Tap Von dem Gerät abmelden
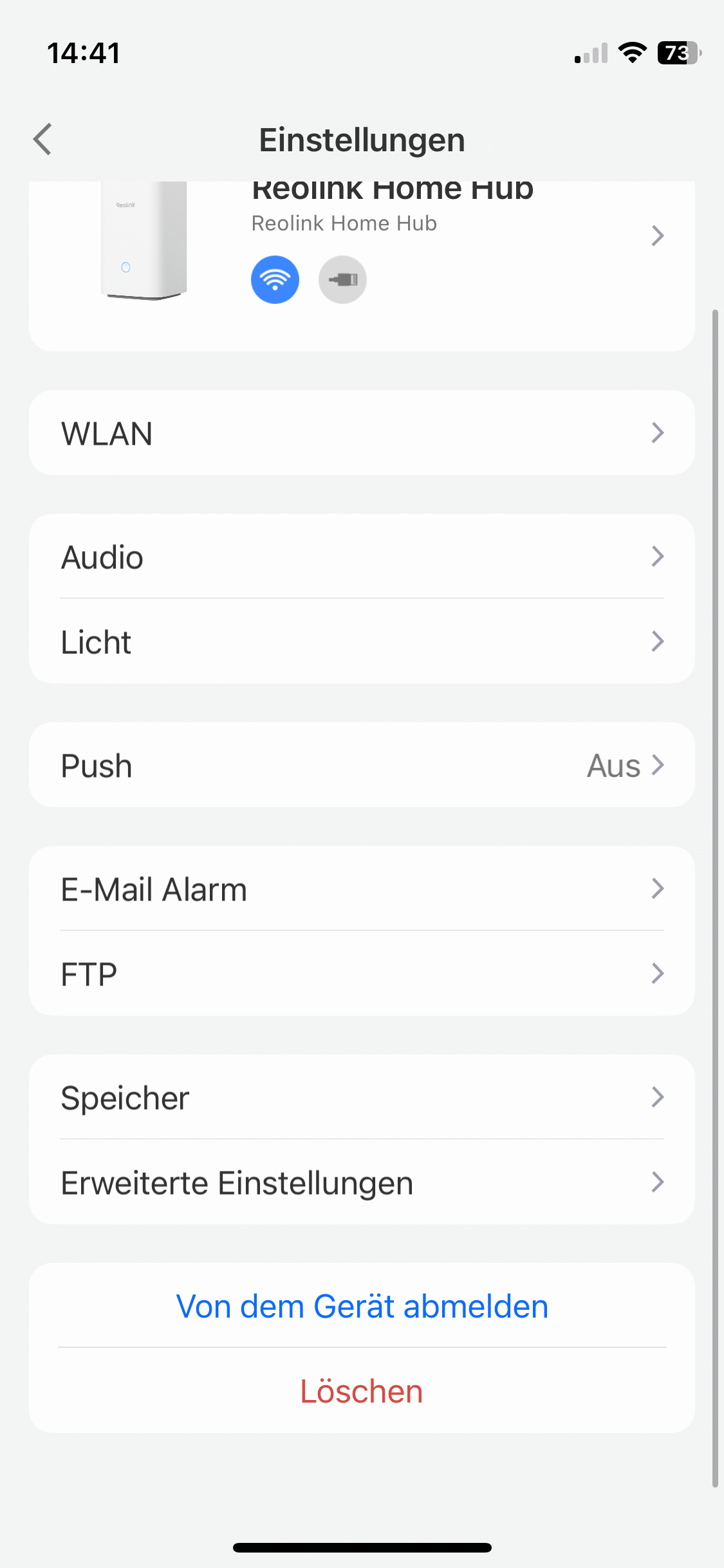Image resolution: width=724 pixels, height=1568 pixels. [x=362, y=1306]
